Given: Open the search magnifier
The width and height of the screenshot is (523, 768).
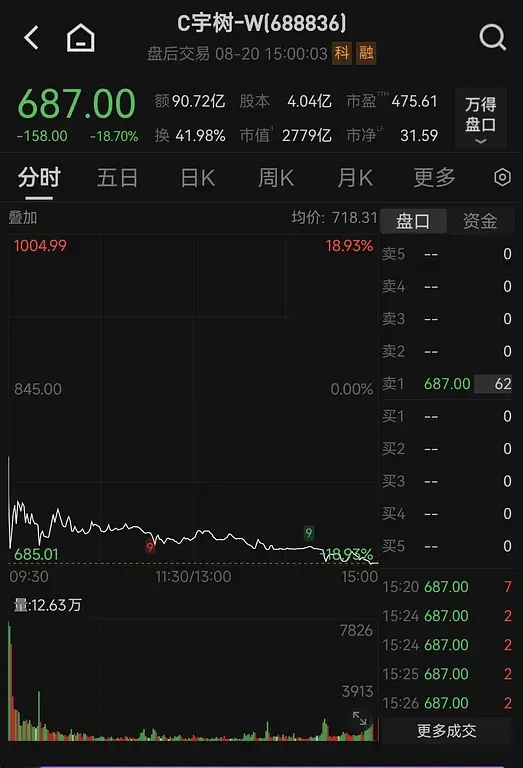Looking at the screenshot, I should click(x=492, y=37).
